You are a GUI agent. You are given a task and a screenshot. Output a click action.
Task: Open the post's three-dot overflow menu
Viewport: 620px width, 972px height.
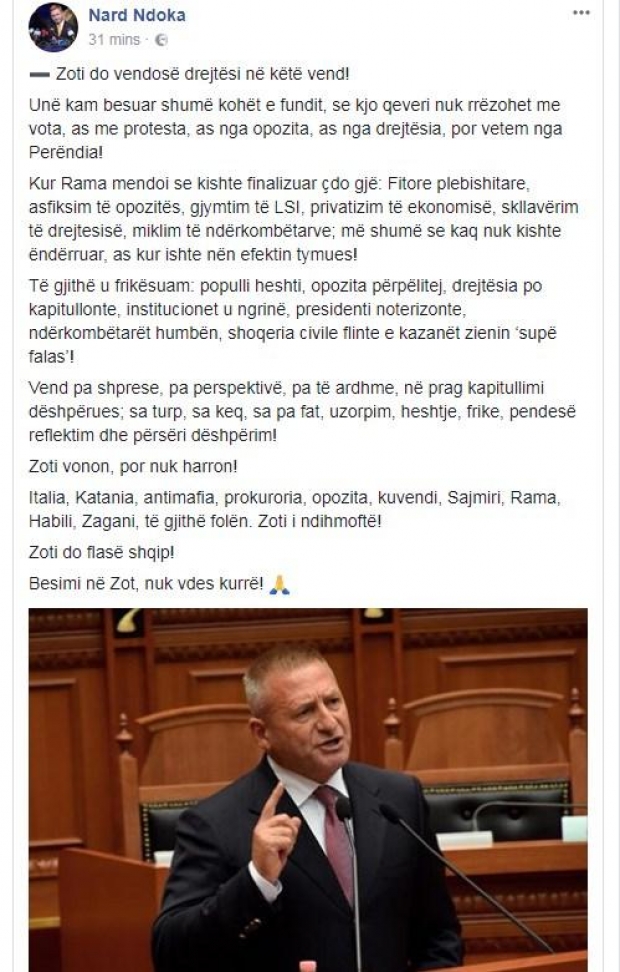581,14
